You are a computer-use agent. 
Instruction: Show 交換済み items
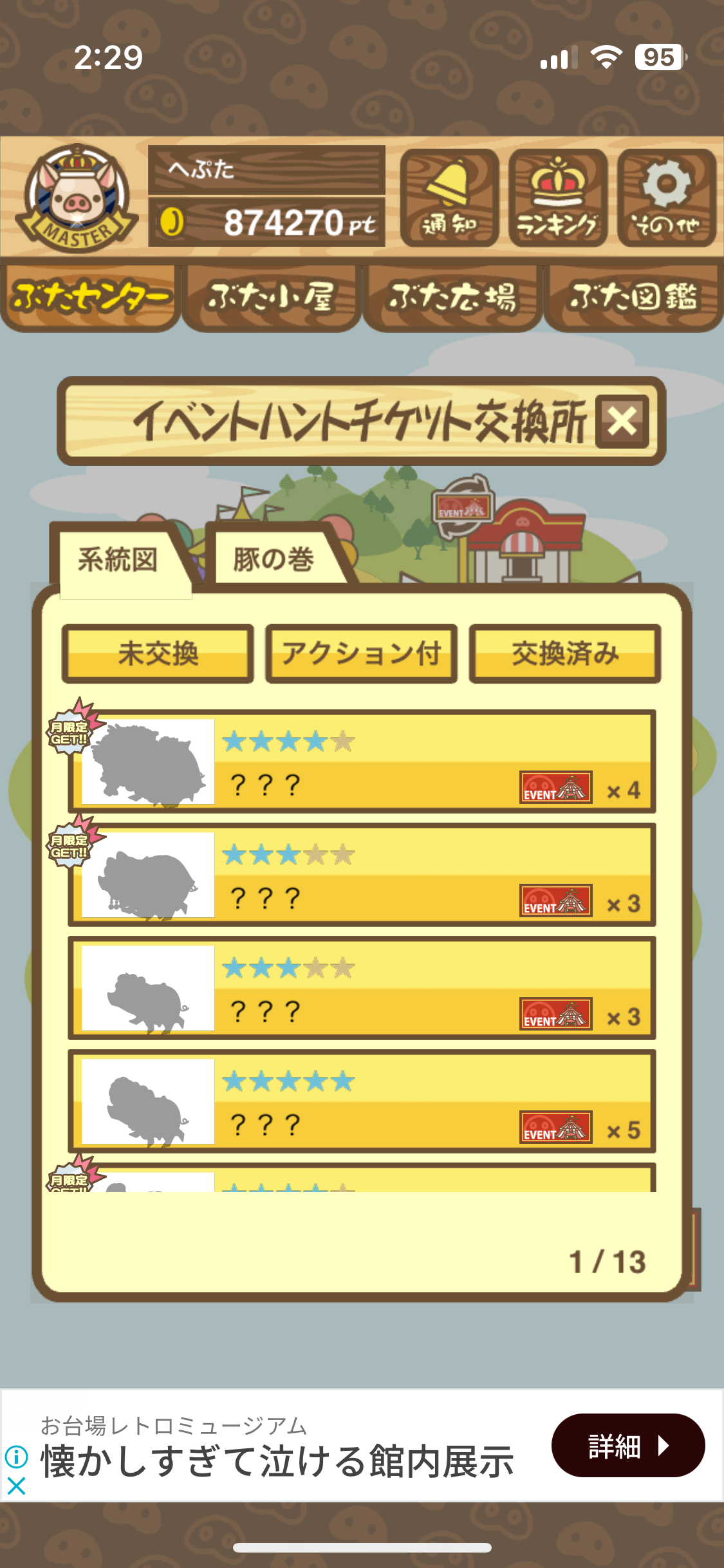pyautogui.click(x=565, y=653)
